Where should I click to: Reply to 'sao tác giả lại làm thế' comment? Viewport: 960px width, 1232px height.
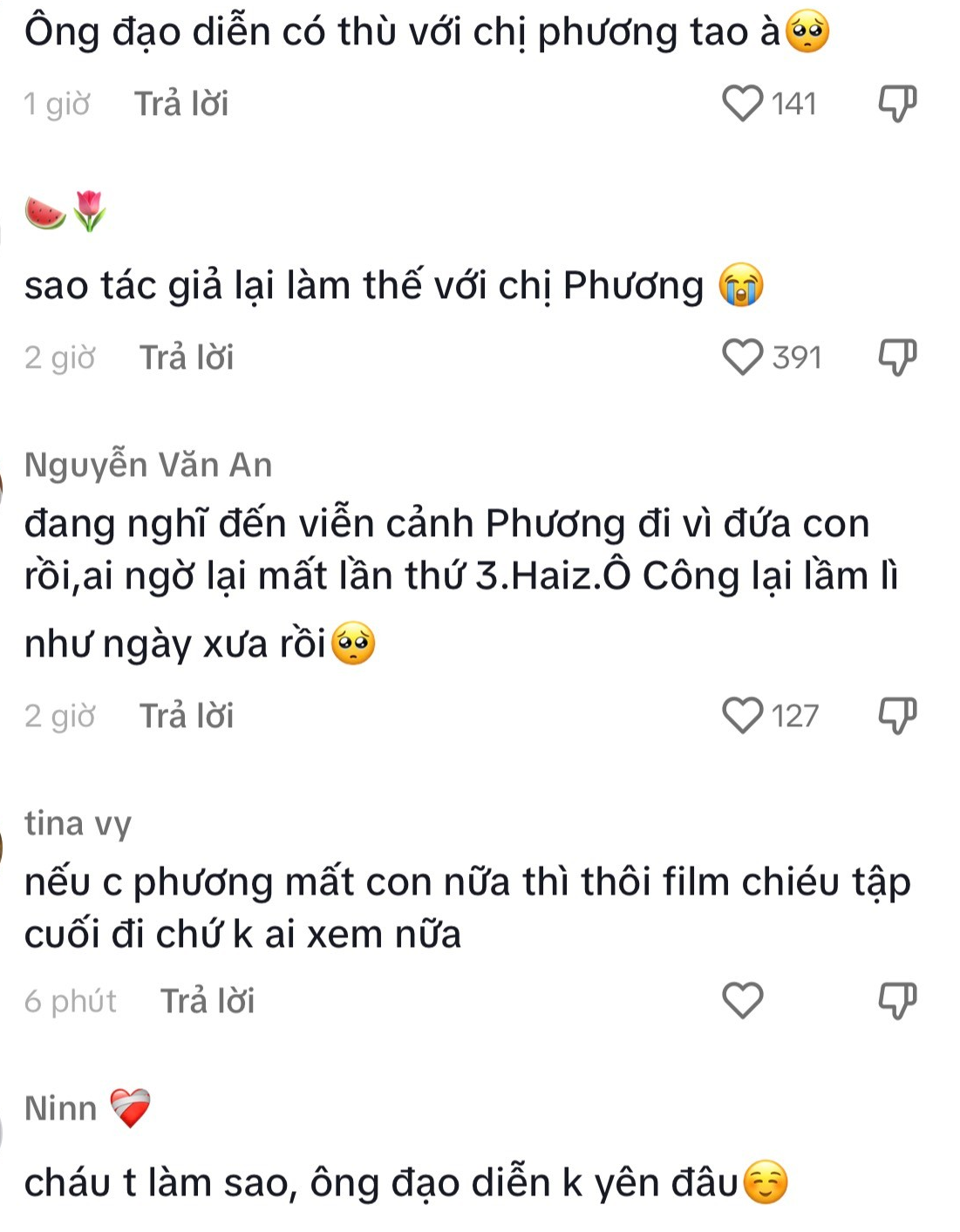pos(187,357)
